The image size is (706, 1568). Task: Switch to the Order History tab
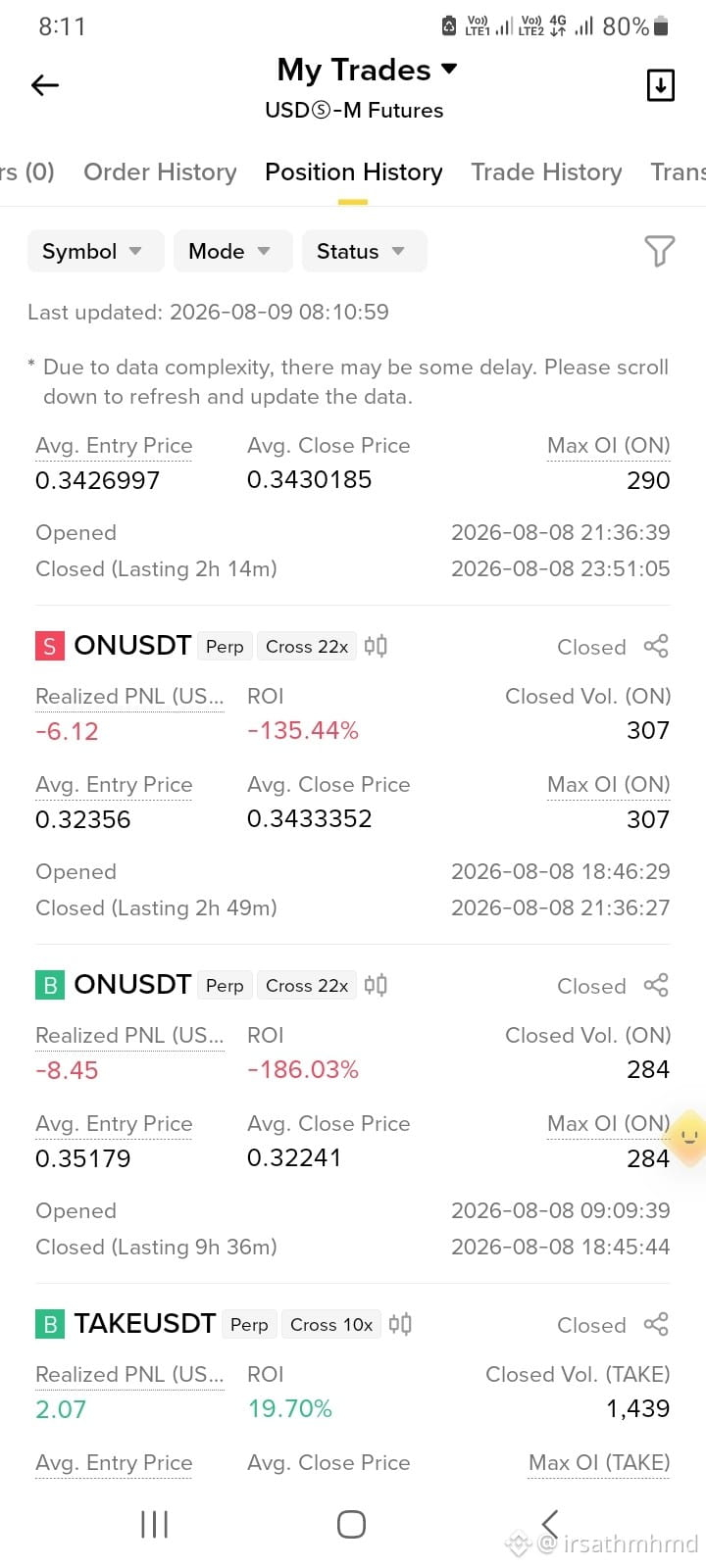point(160,172)
